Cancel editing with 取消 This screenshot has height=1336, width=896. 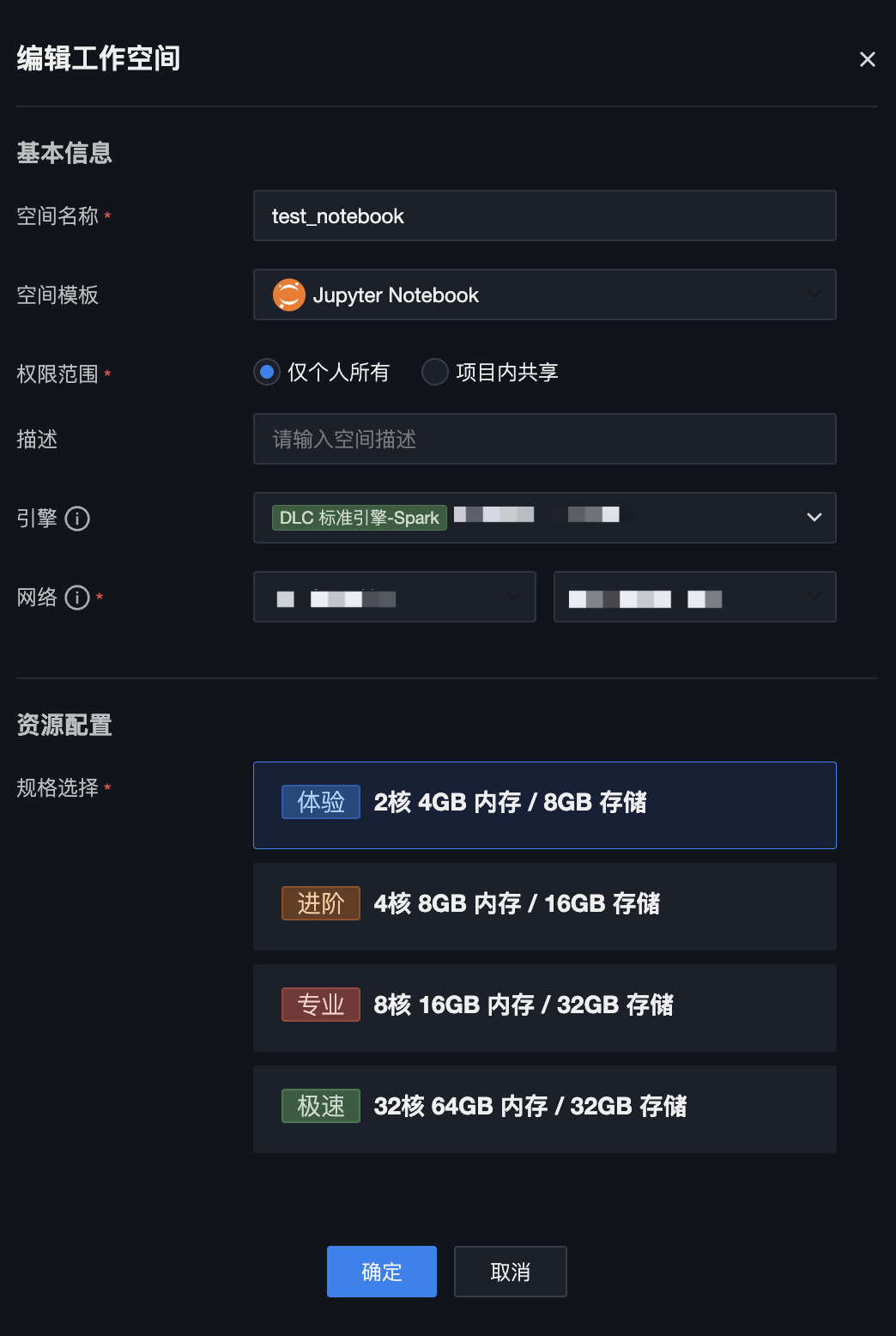(510, 1272)
